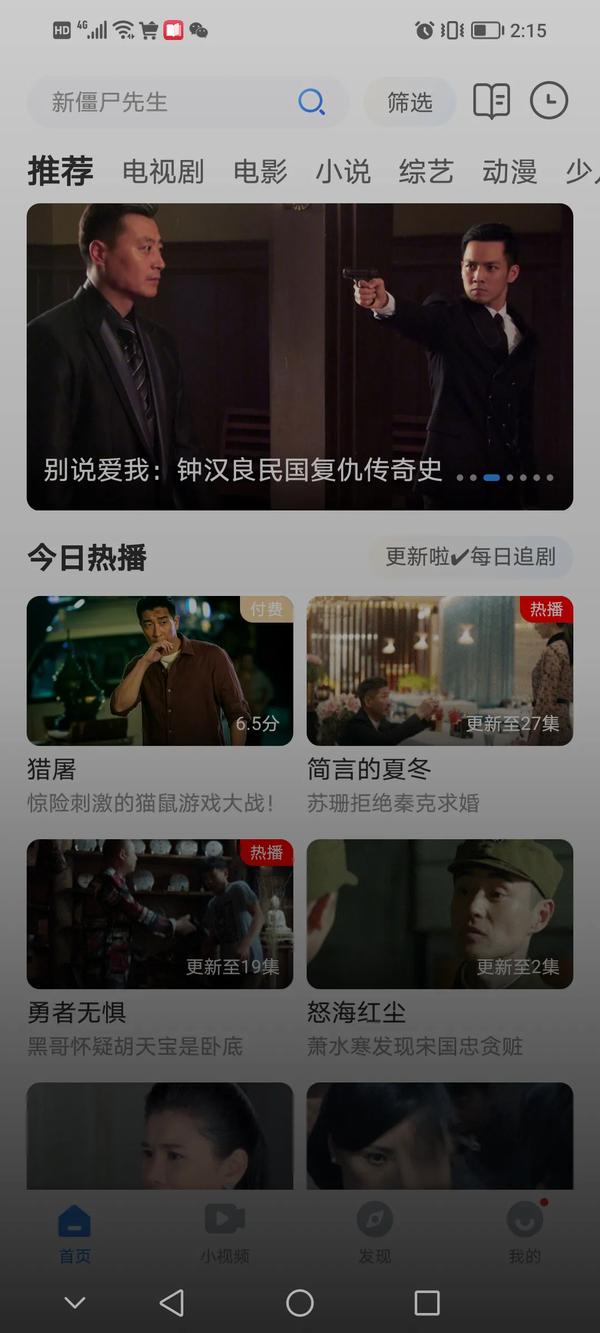This screenshot has height=1333, width=600.
Task: Switch to the 电影 tab
Action: click(x=260, y=172)
